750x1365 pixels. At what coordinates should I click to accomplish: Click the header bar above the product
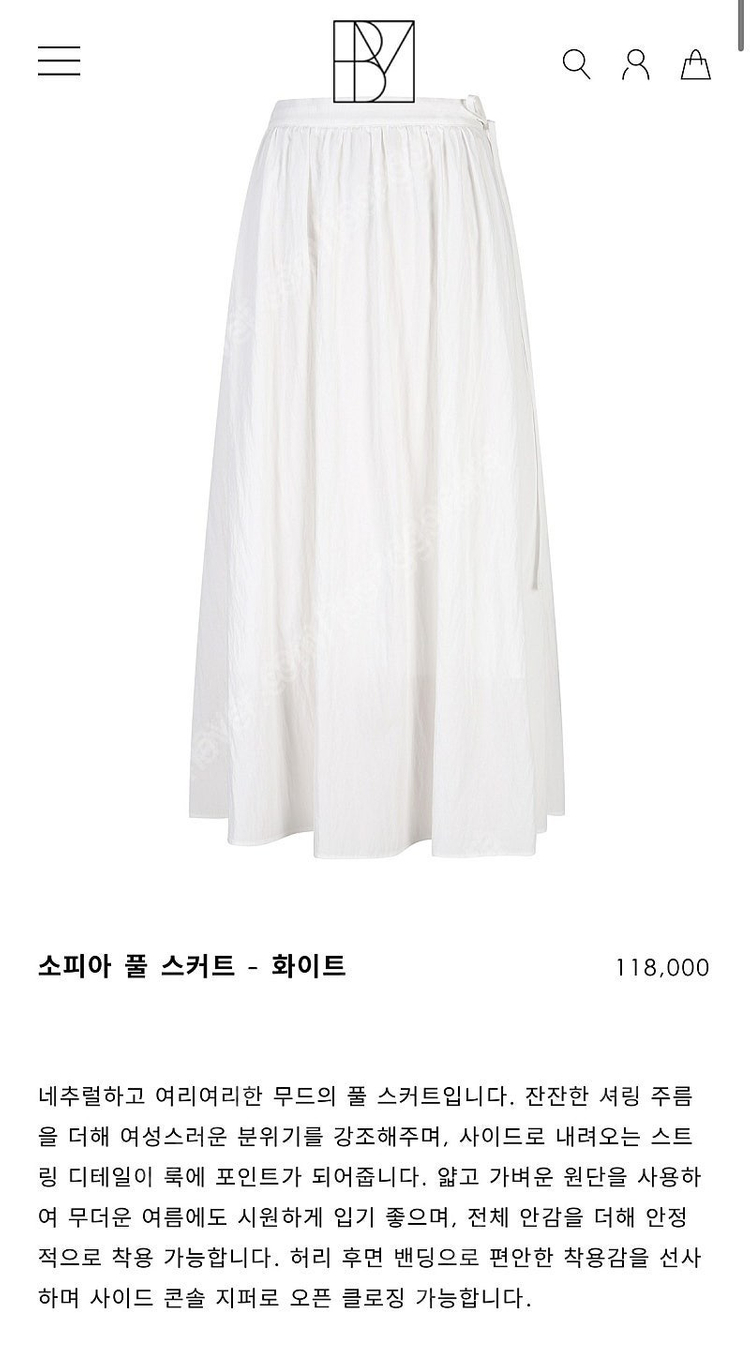tap(375, 63)
